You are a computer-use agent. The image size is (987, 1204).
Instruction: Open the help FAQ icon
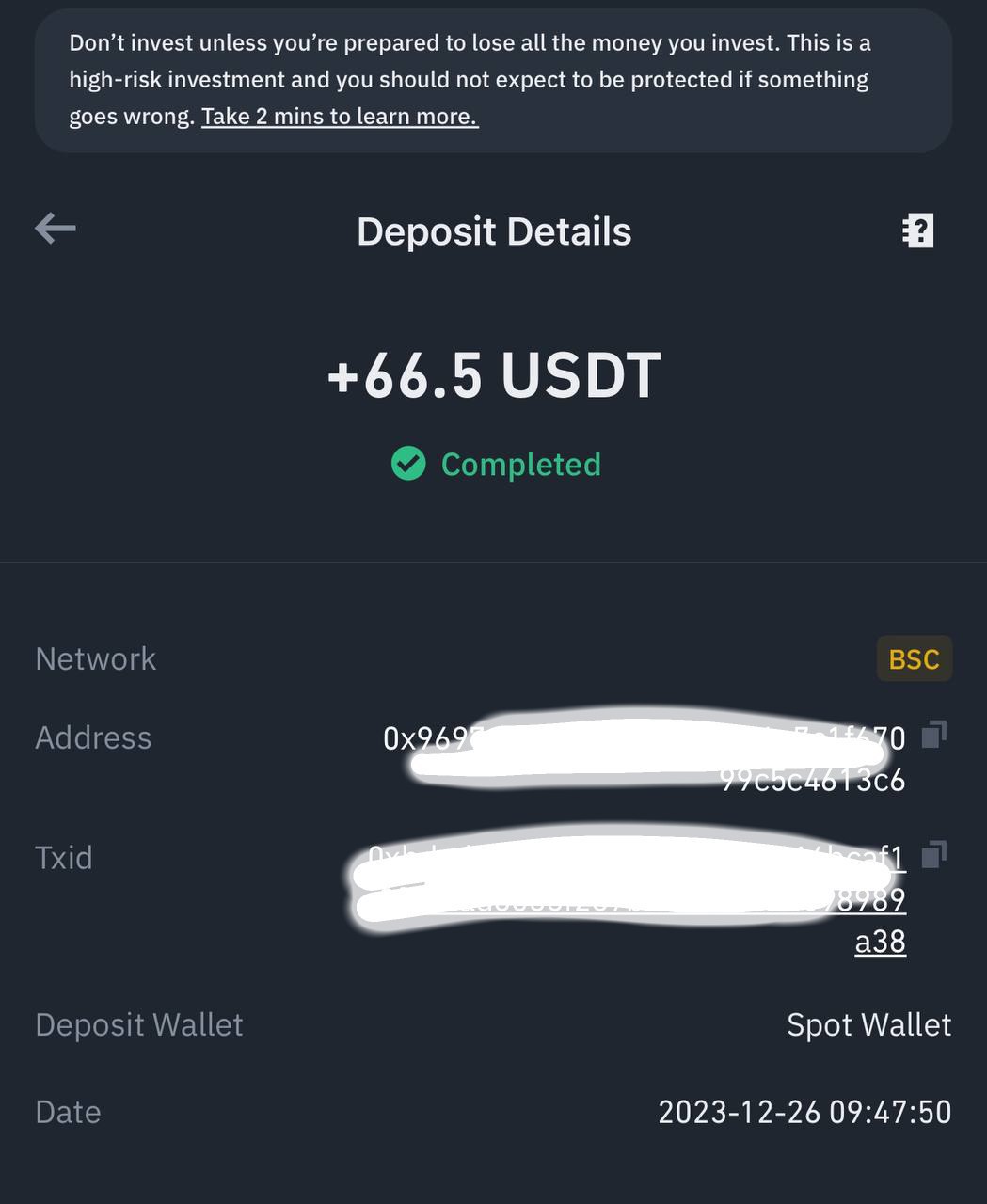coord(917,230)
